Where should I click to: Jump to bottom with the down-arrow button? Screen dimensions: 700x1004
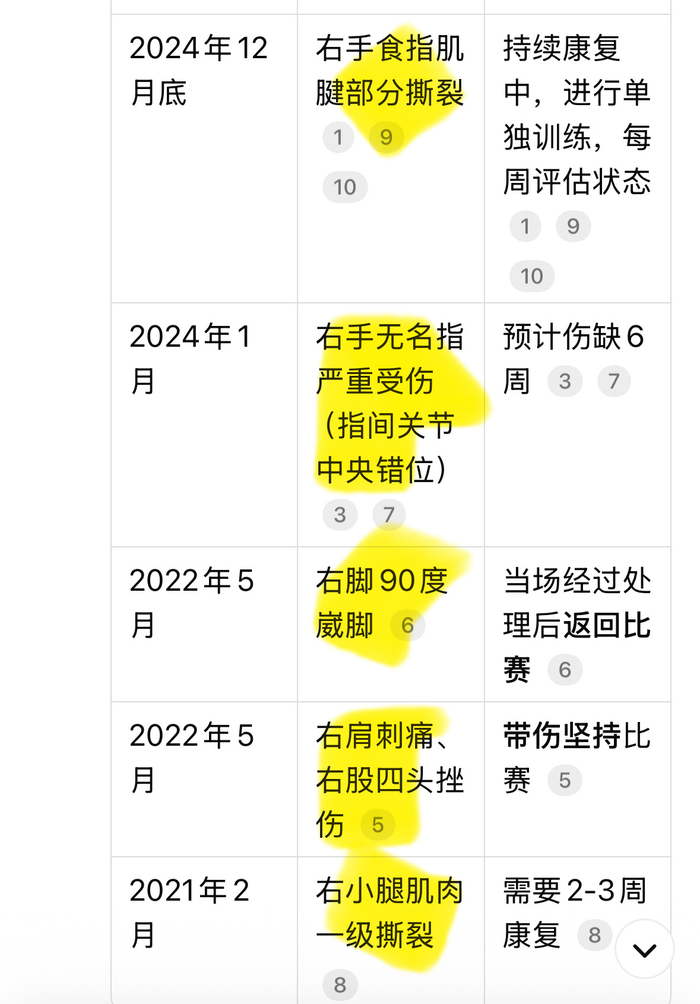(645, 949)
